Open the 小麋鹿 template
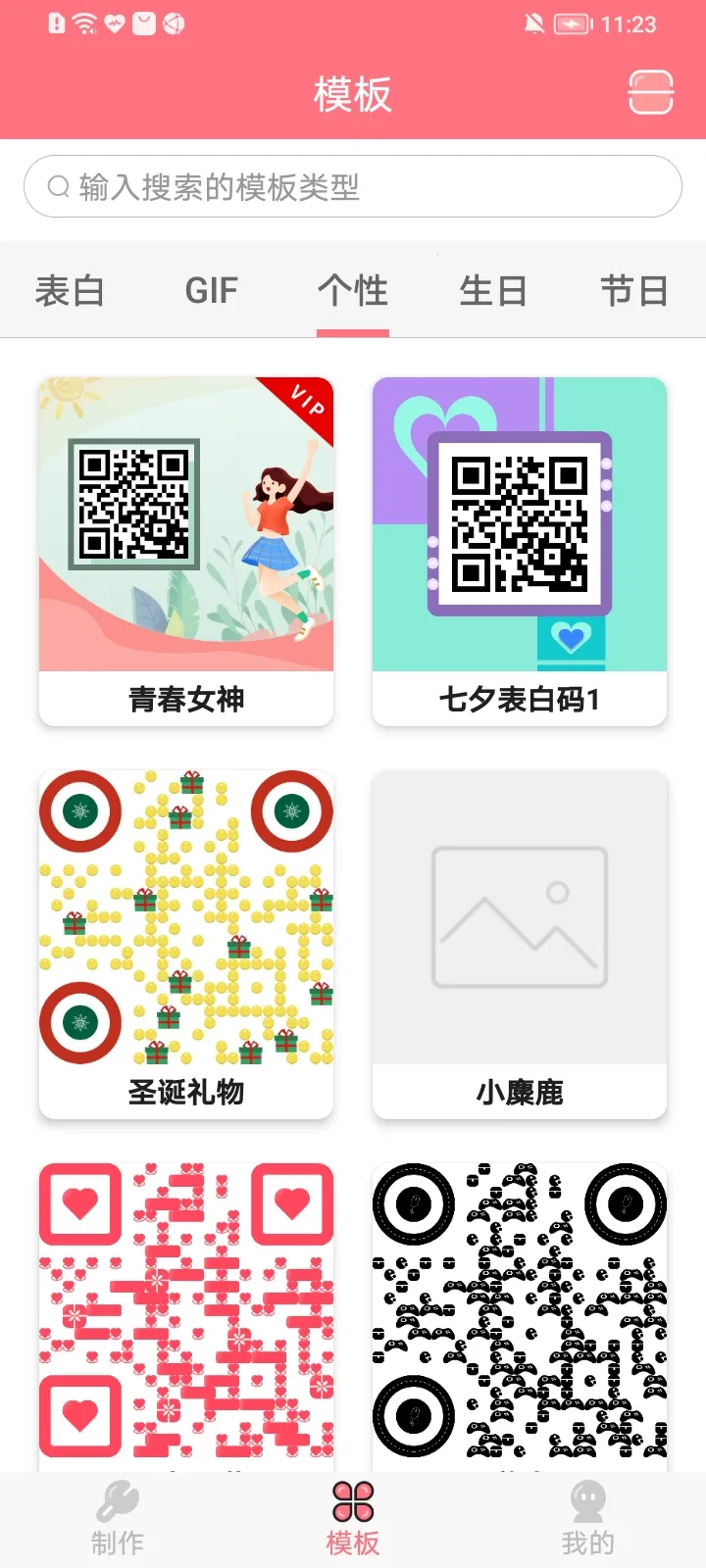The height and width of the screenshot is (1568, 706). coord(520,943)
